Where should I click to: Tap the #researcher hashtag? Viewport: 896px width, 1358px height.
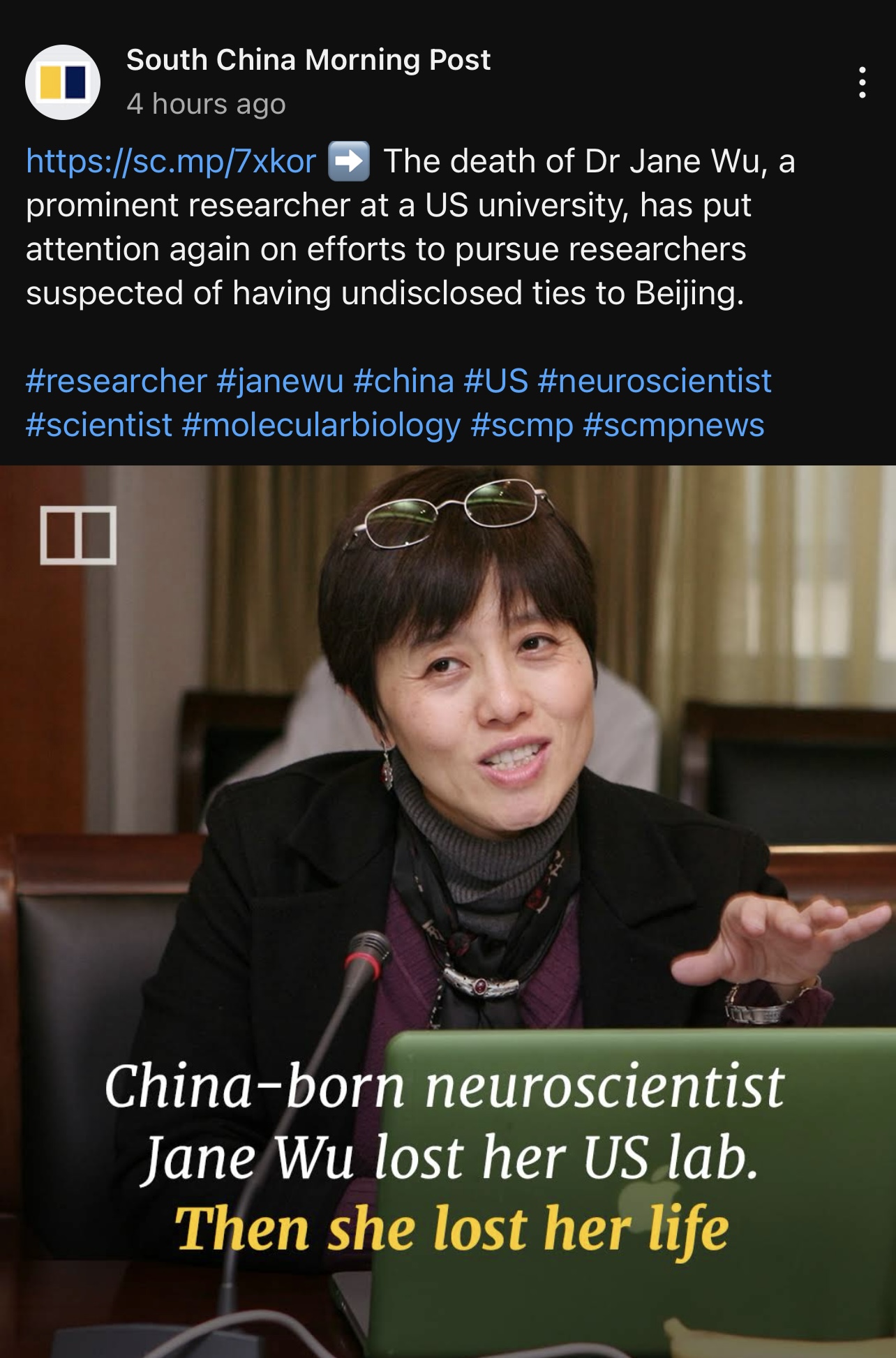(x=117, y=381)
